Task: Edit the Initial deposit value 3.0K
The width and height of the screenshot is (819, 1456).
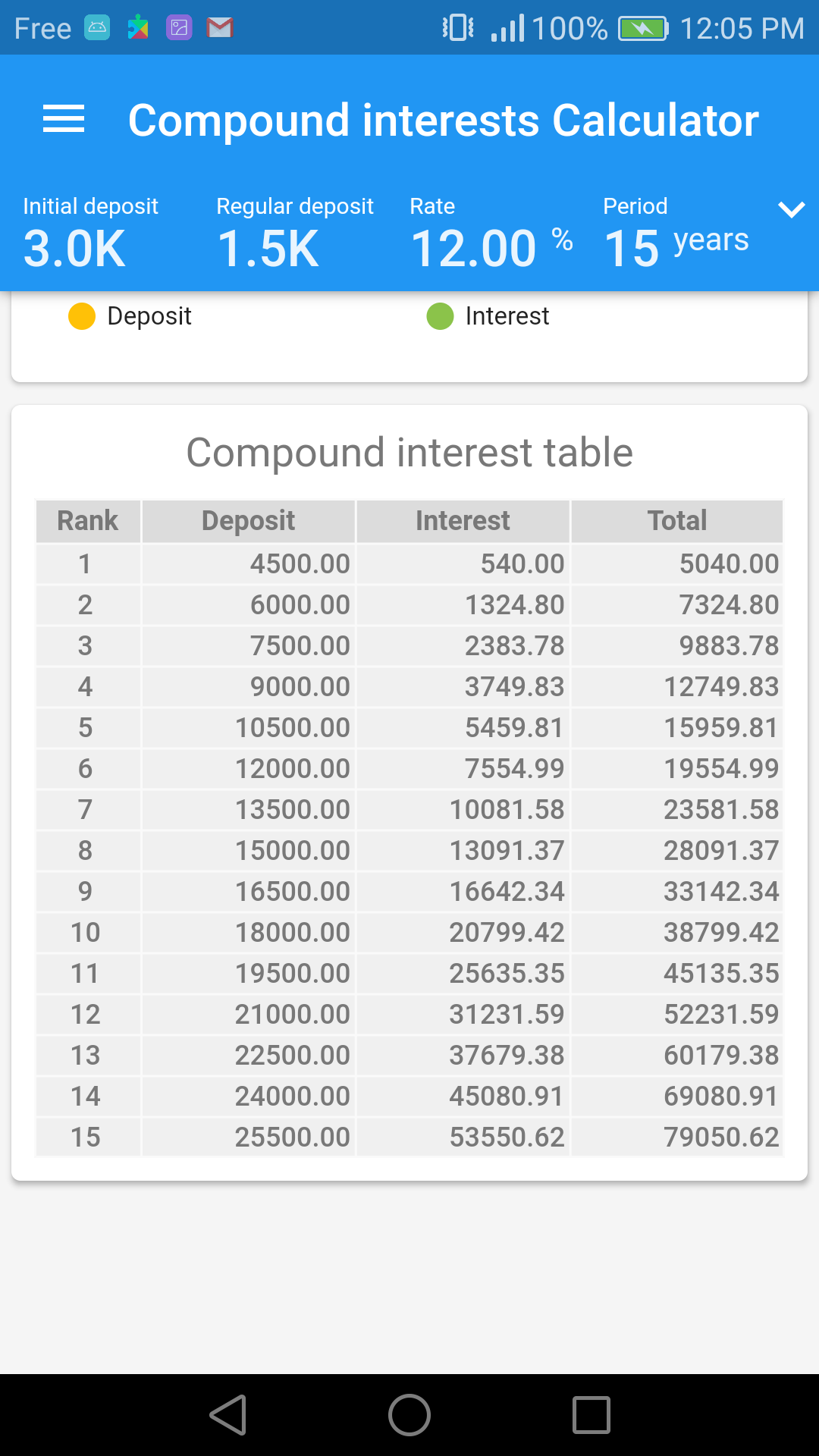Action: 90,234
